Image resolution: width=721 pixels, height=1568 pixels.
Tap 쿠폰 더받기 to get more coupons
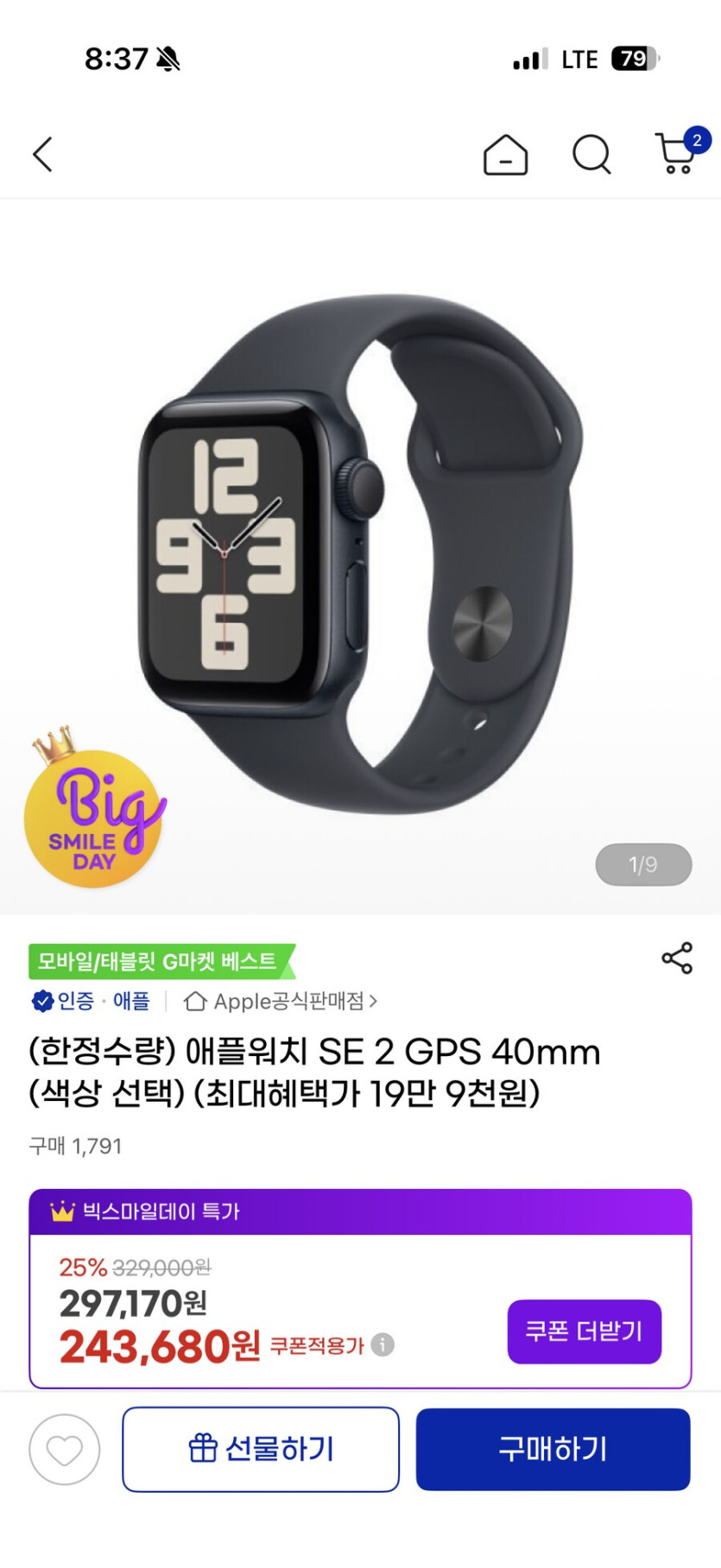coord(584,1331)
